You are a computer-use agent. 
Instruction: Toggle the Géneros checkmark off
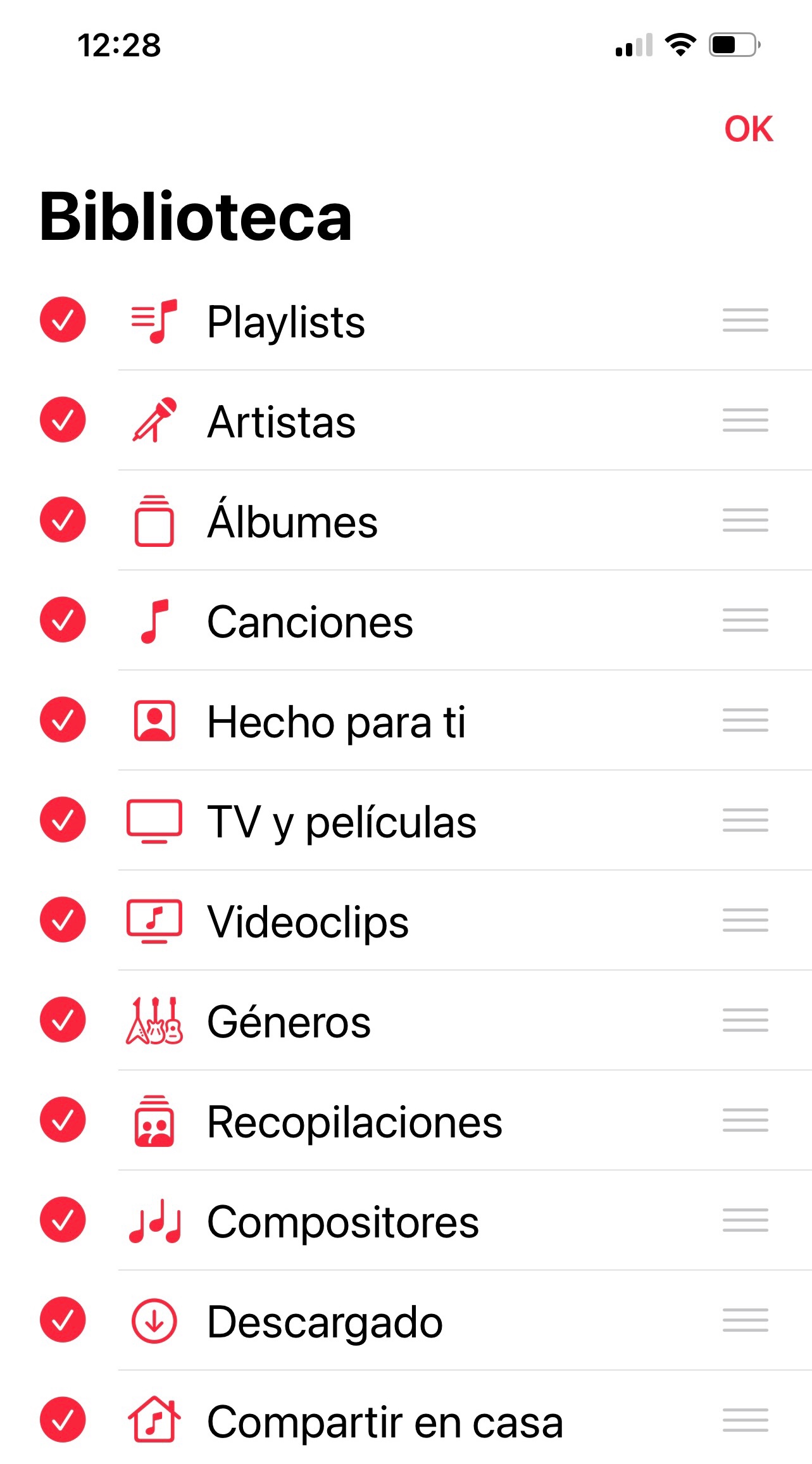tap(63, 1020)
